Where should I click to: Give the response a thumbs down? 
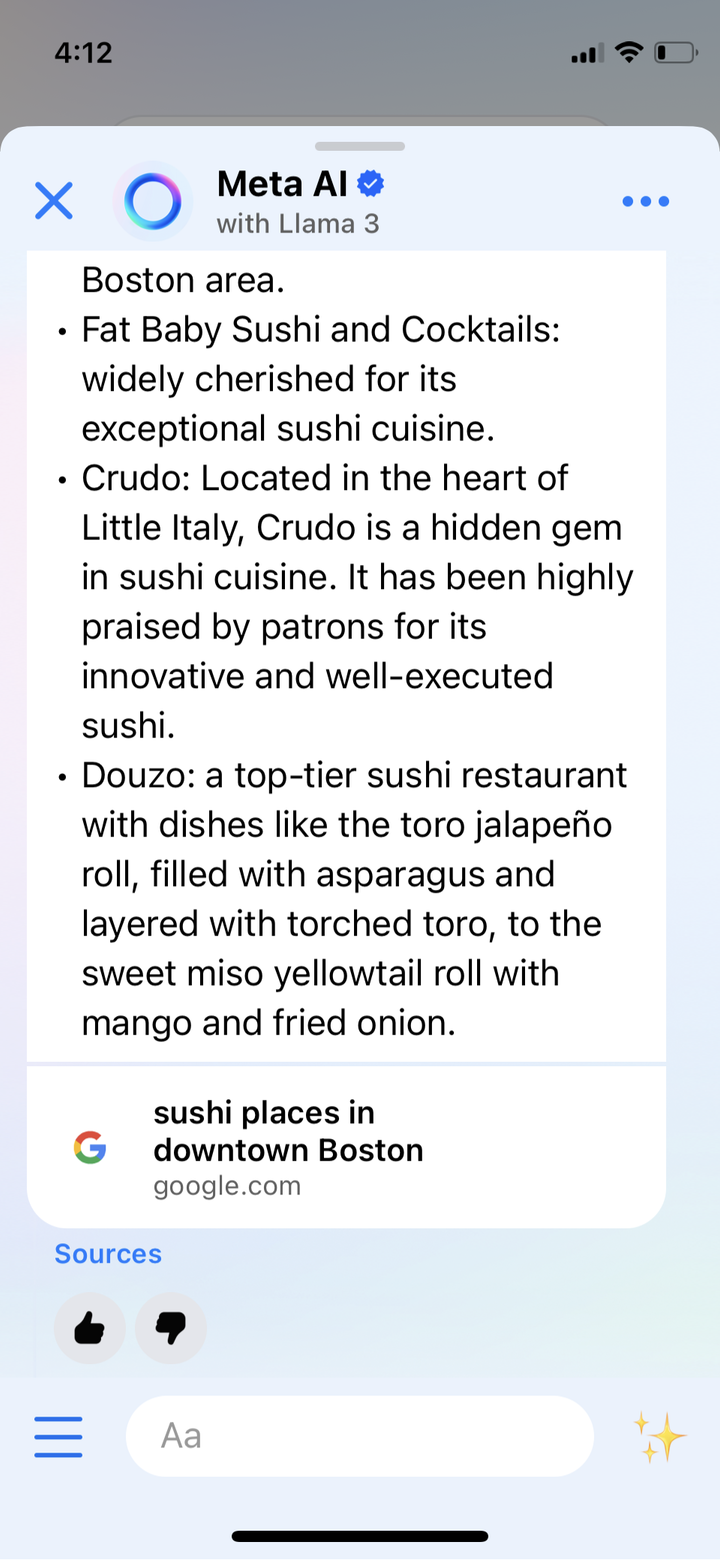171,1328
